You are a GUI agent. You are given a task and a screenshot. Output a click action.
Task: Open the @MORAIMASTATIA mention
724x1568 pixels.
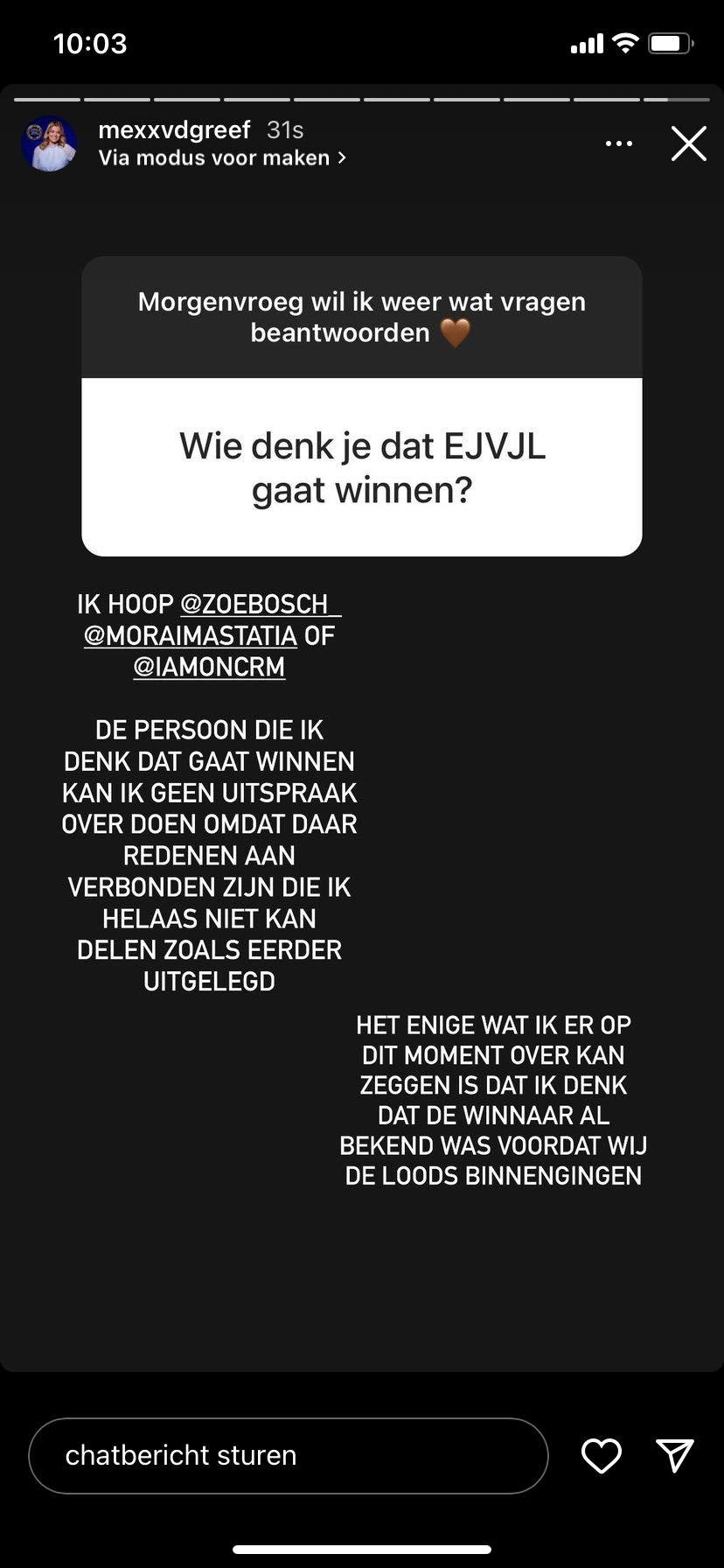pos(191,636)
